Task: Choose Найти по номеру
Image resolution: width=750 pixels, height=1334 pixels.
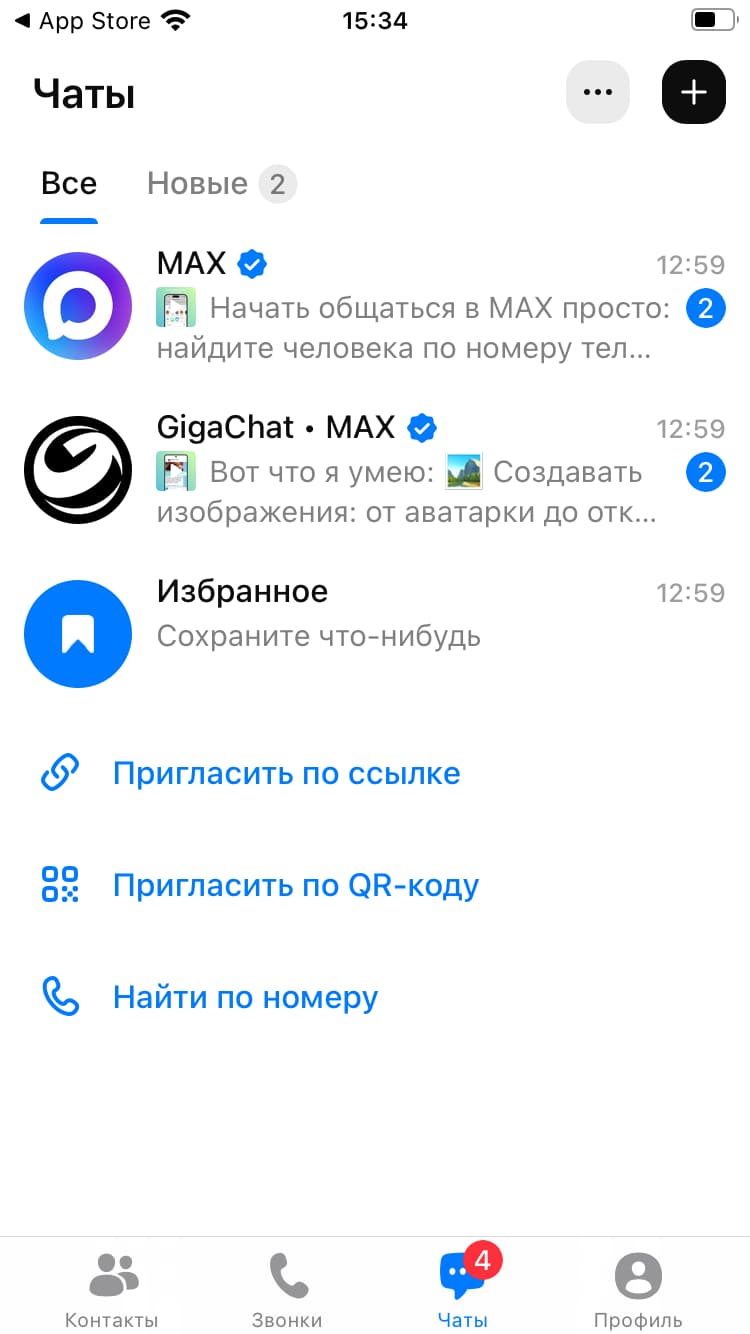Action: pos(245,997)
